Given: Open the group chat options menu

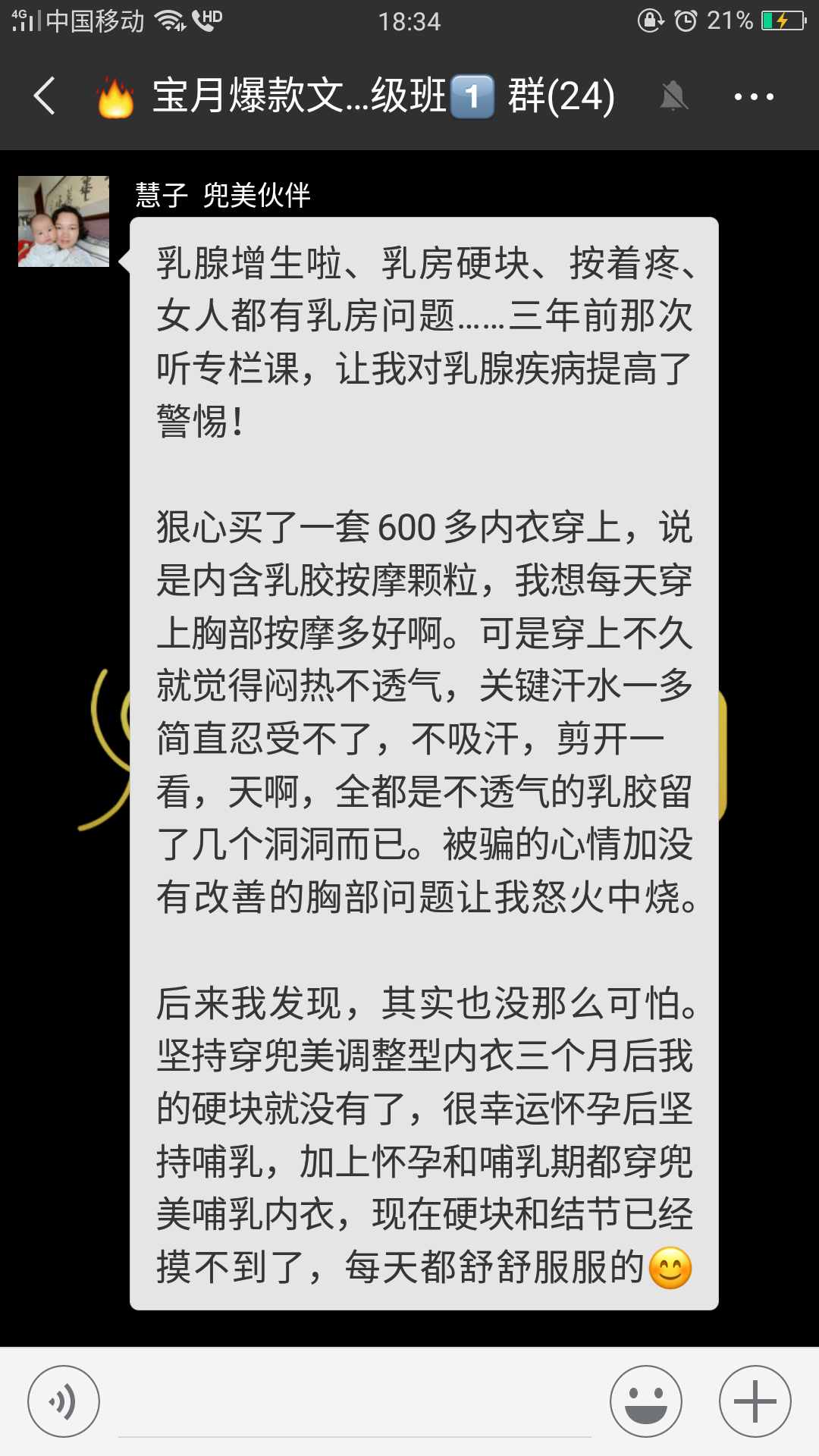Looking at the screenshot, I should (x=753, y=96).
